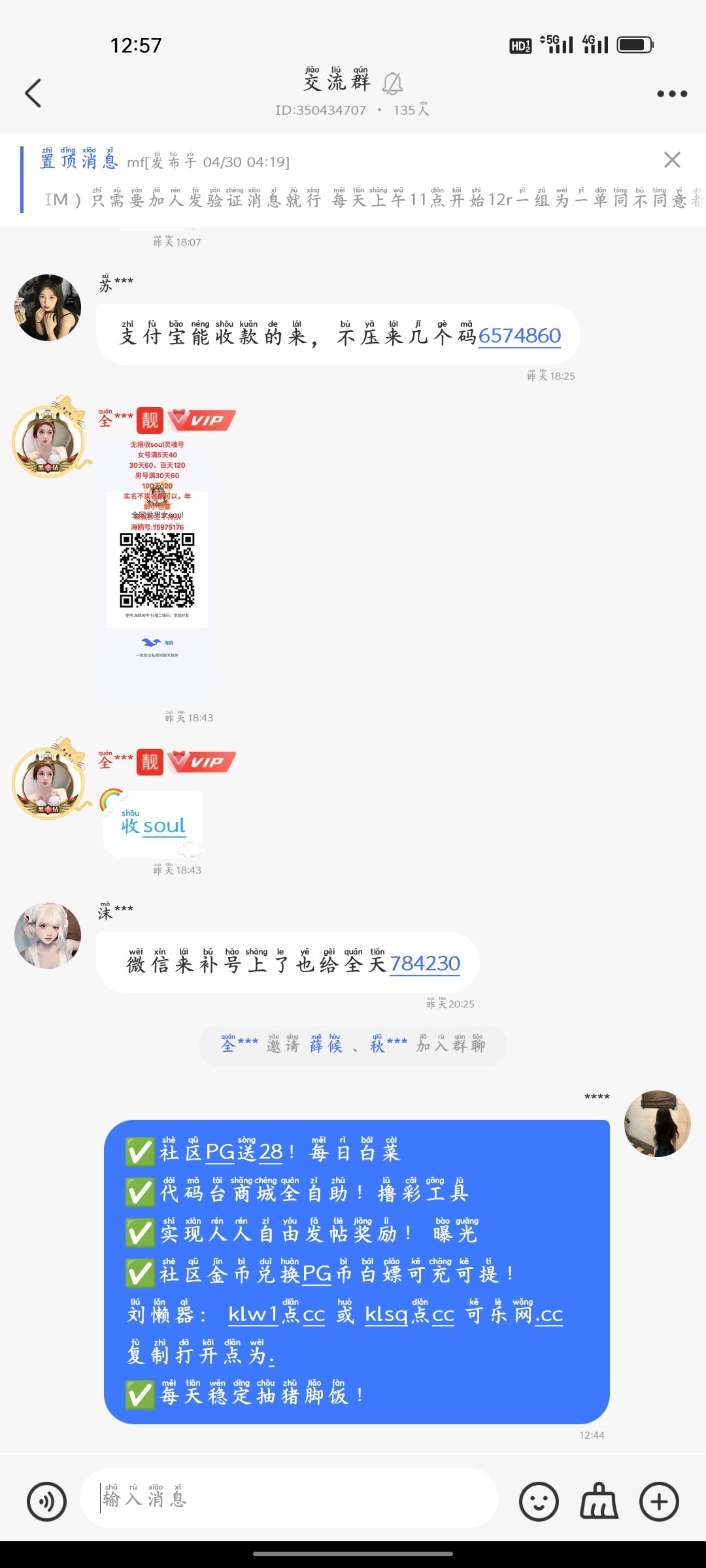
Task: Tap the VIP badge next to 全*** username
Action: tap(204, 420)
